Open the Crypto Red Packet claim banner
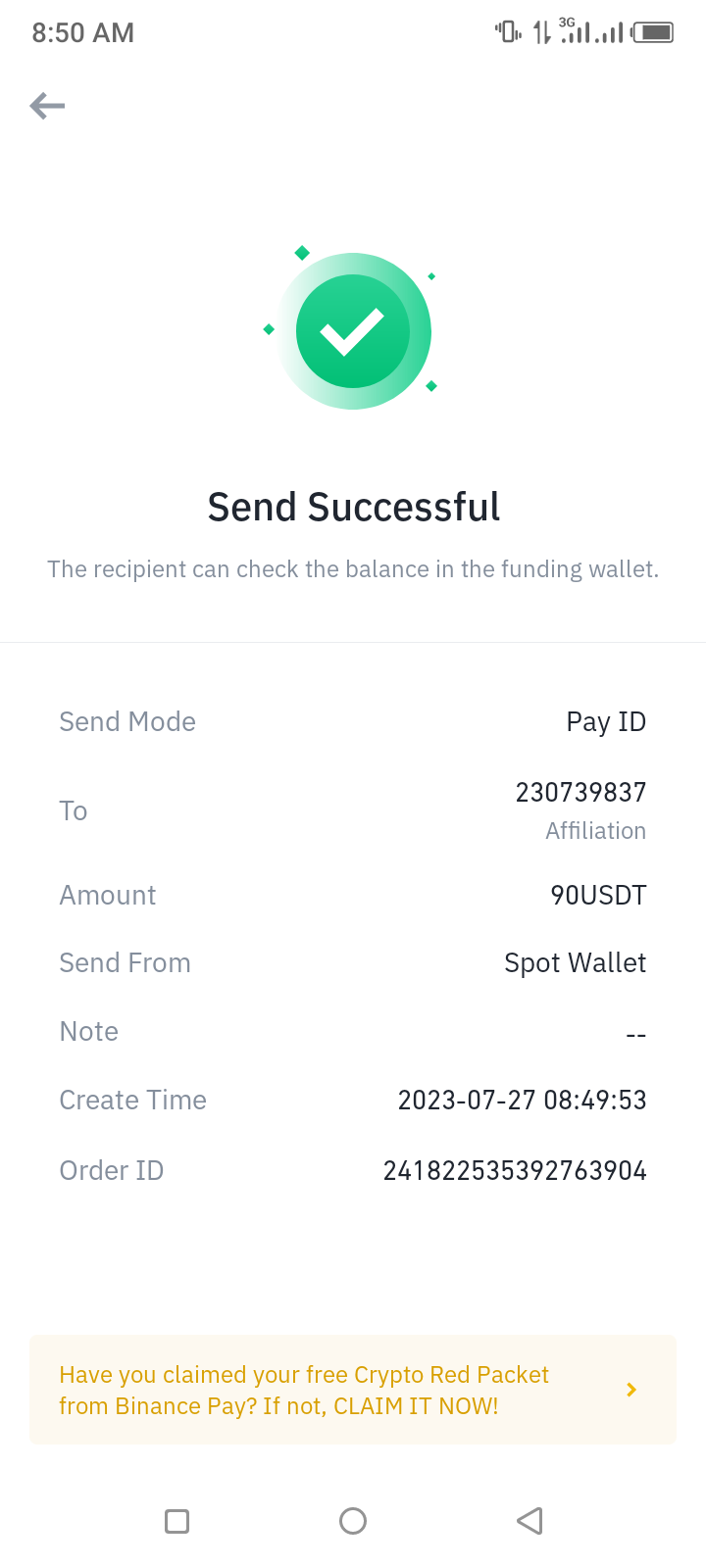The height and width of the screenshot is (1568, 706). coord(353,1390)
